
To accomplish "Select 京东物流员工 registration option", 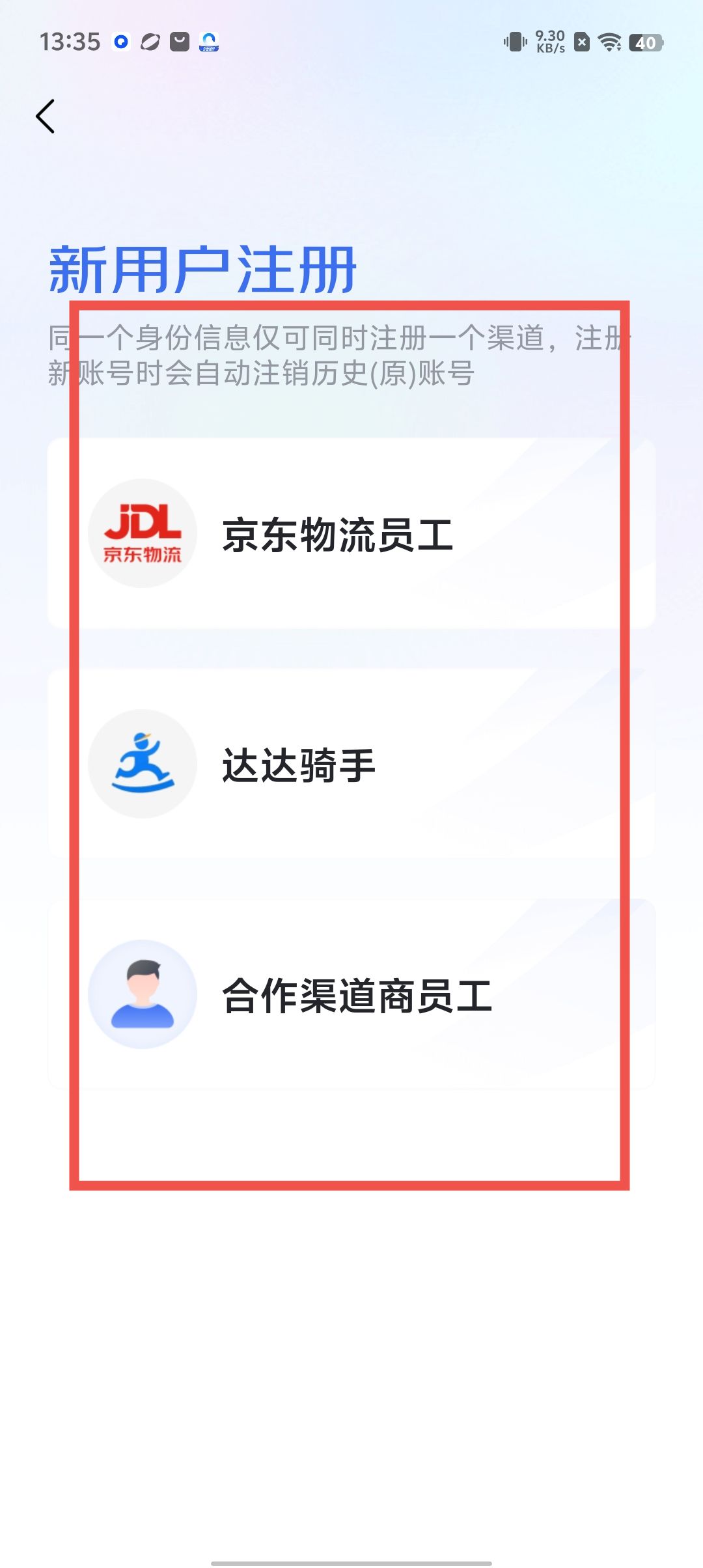I will (350, 534).
